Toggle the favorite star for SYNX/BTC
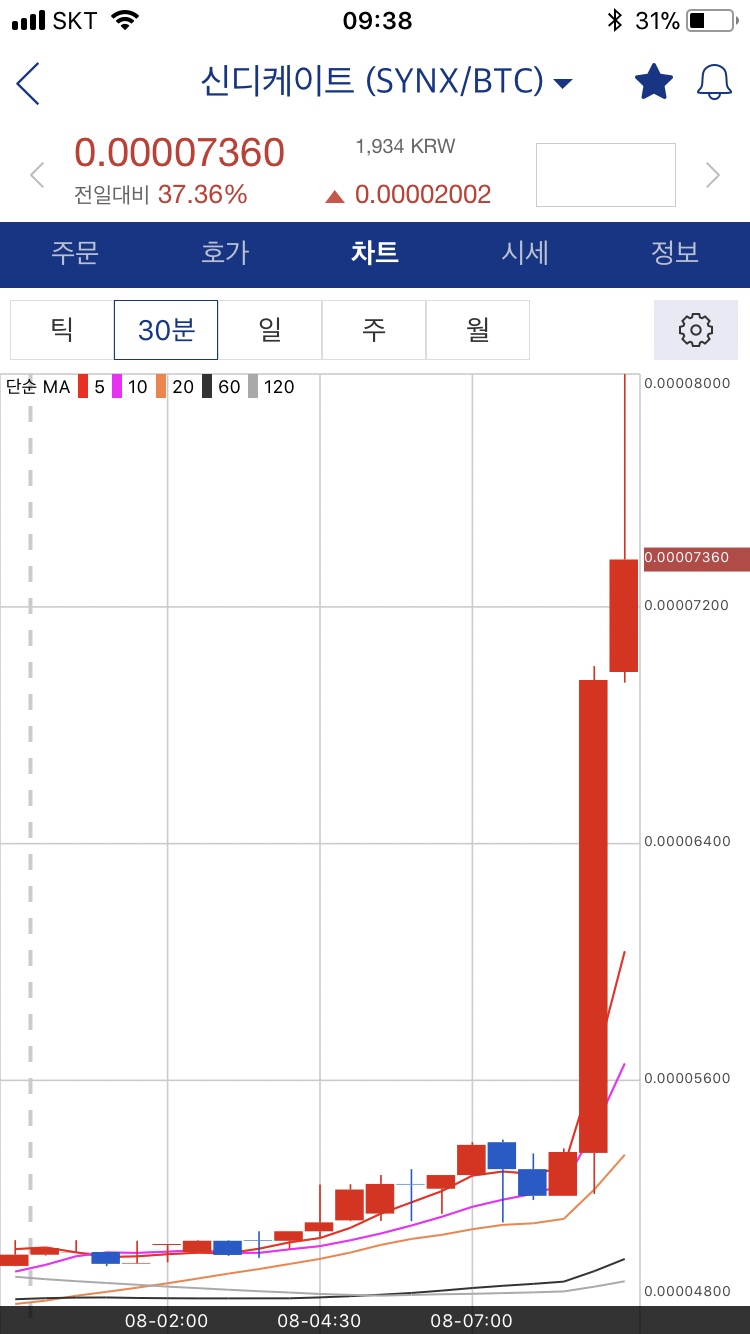This screenshot has height=1334, width=750. 654,82
